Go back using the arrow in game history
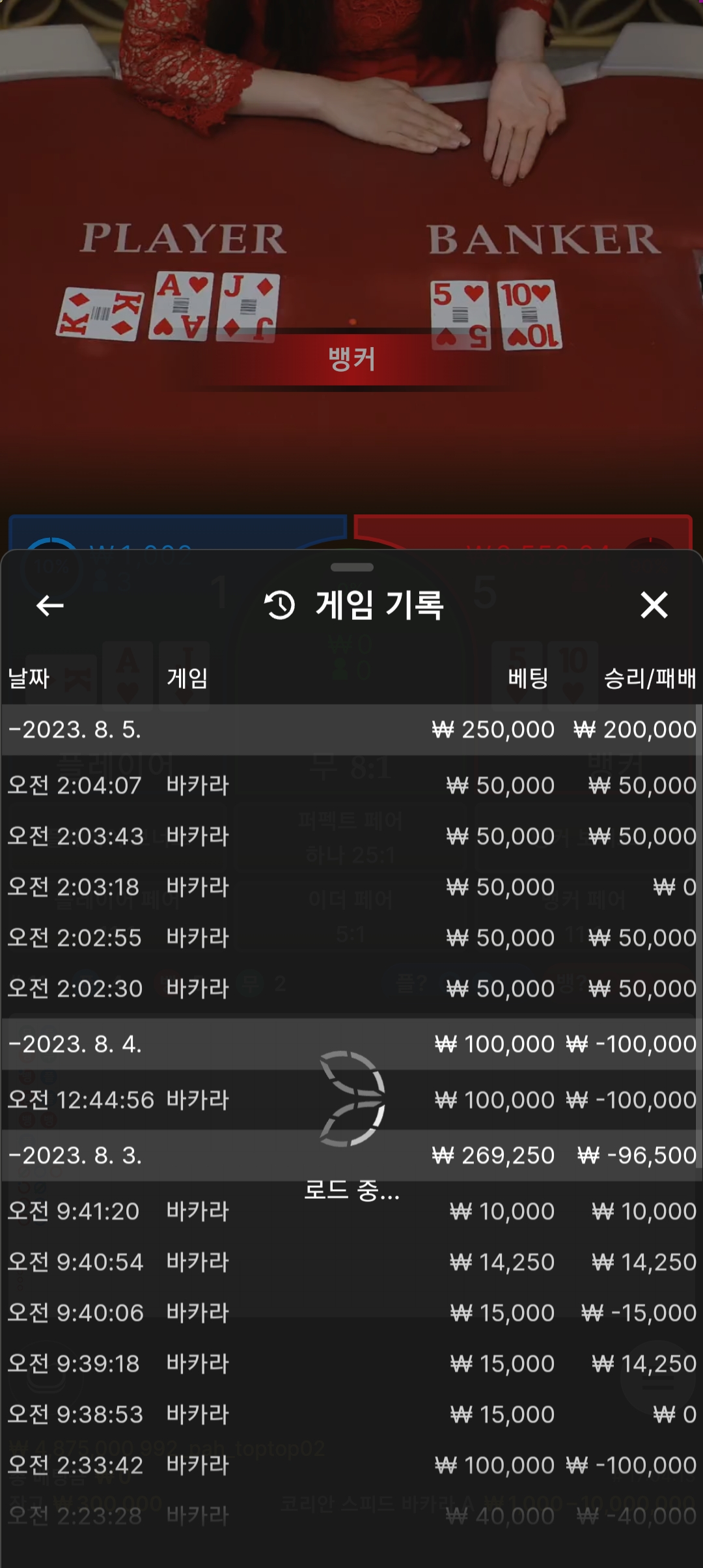The height and width of the screenshot is (1568, 703). [x=49, y=606]
